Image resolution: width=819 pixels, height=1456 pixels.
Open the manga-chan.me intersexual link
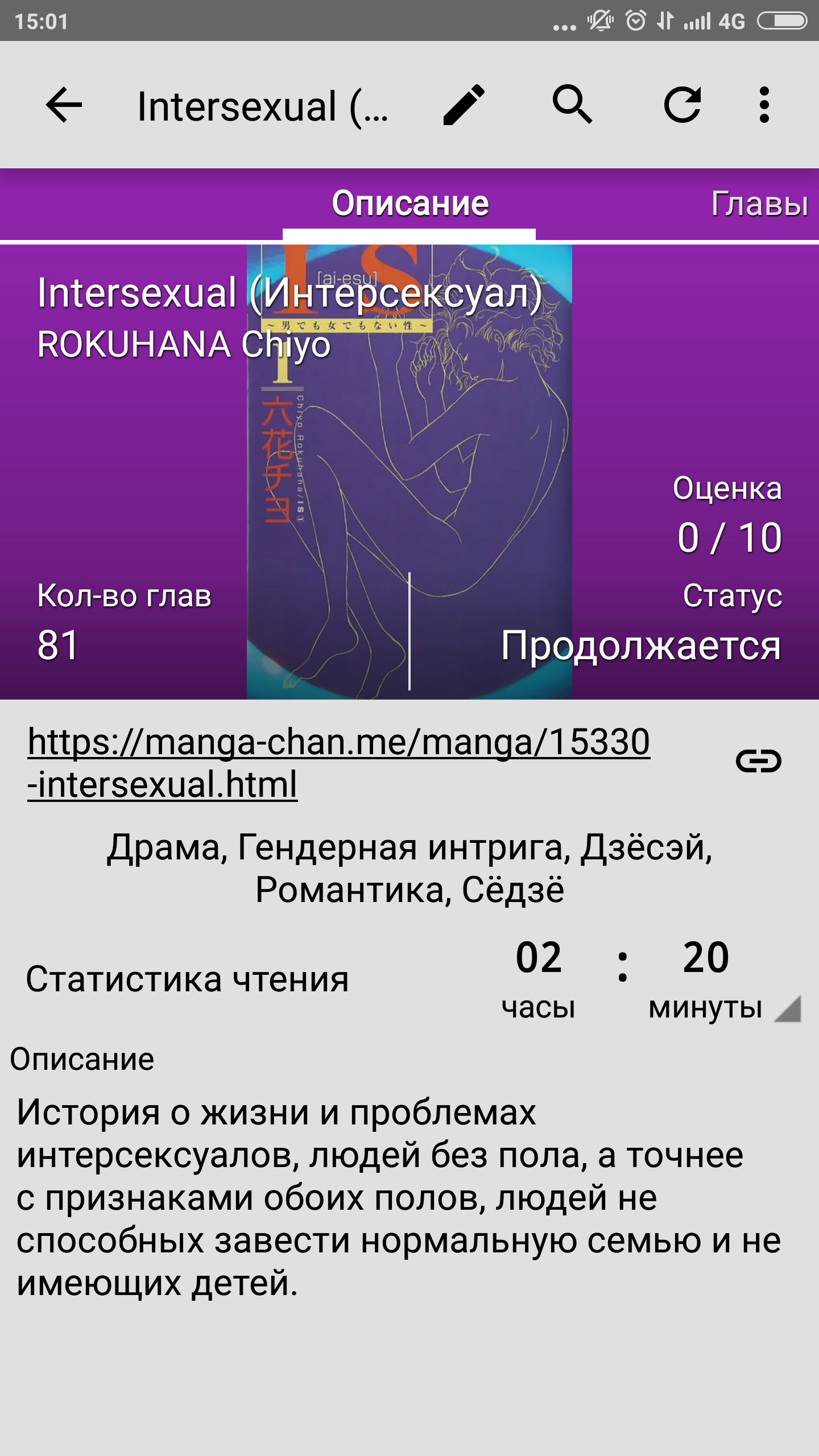(338, 762)
